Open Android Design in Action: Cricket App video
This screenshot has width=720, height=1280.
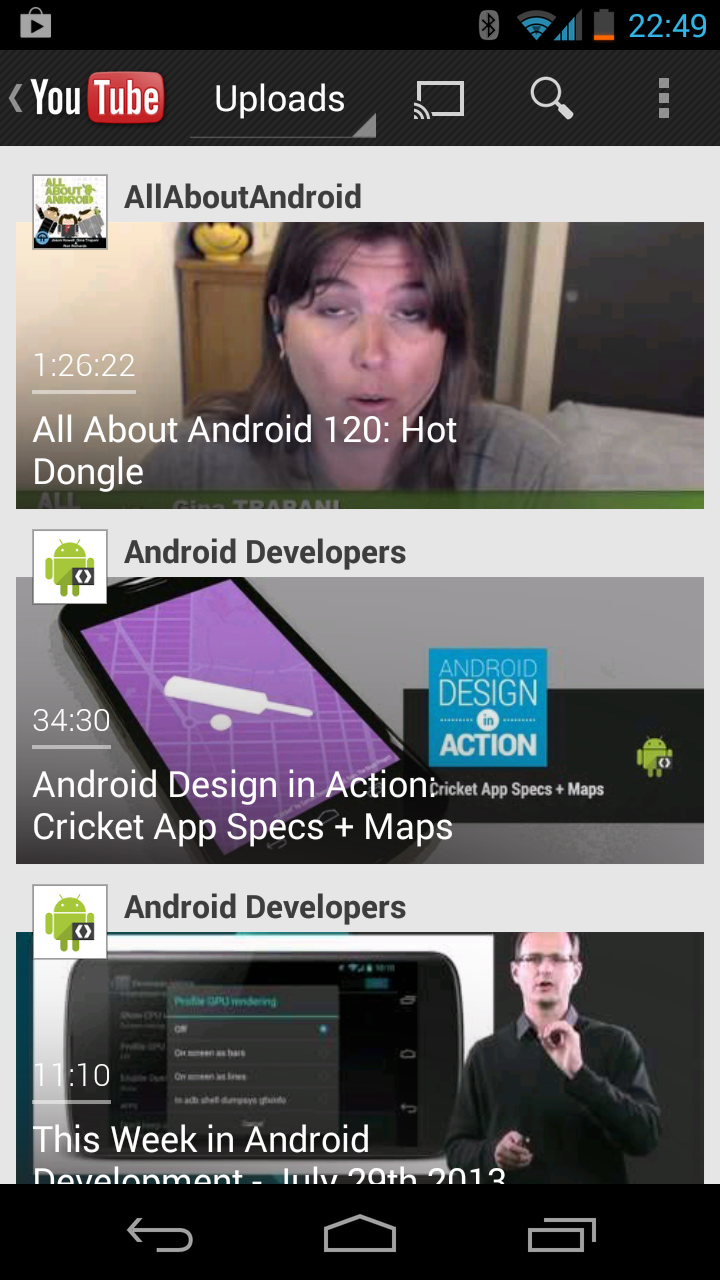(360, 720)
